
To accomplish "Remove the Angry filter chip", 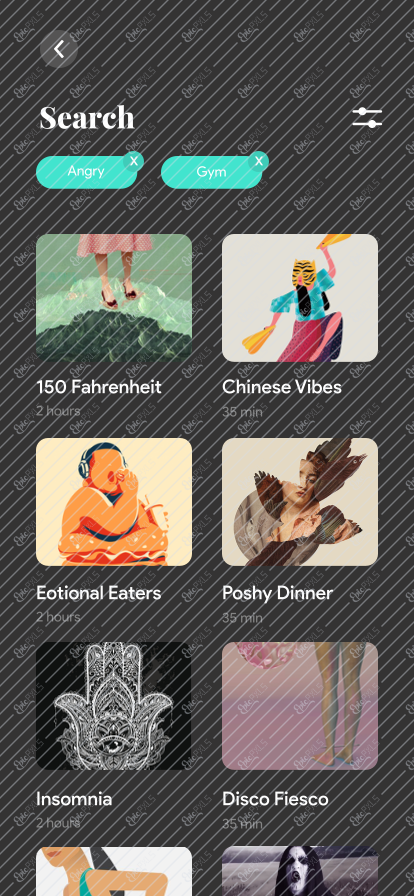I will 133,161.
